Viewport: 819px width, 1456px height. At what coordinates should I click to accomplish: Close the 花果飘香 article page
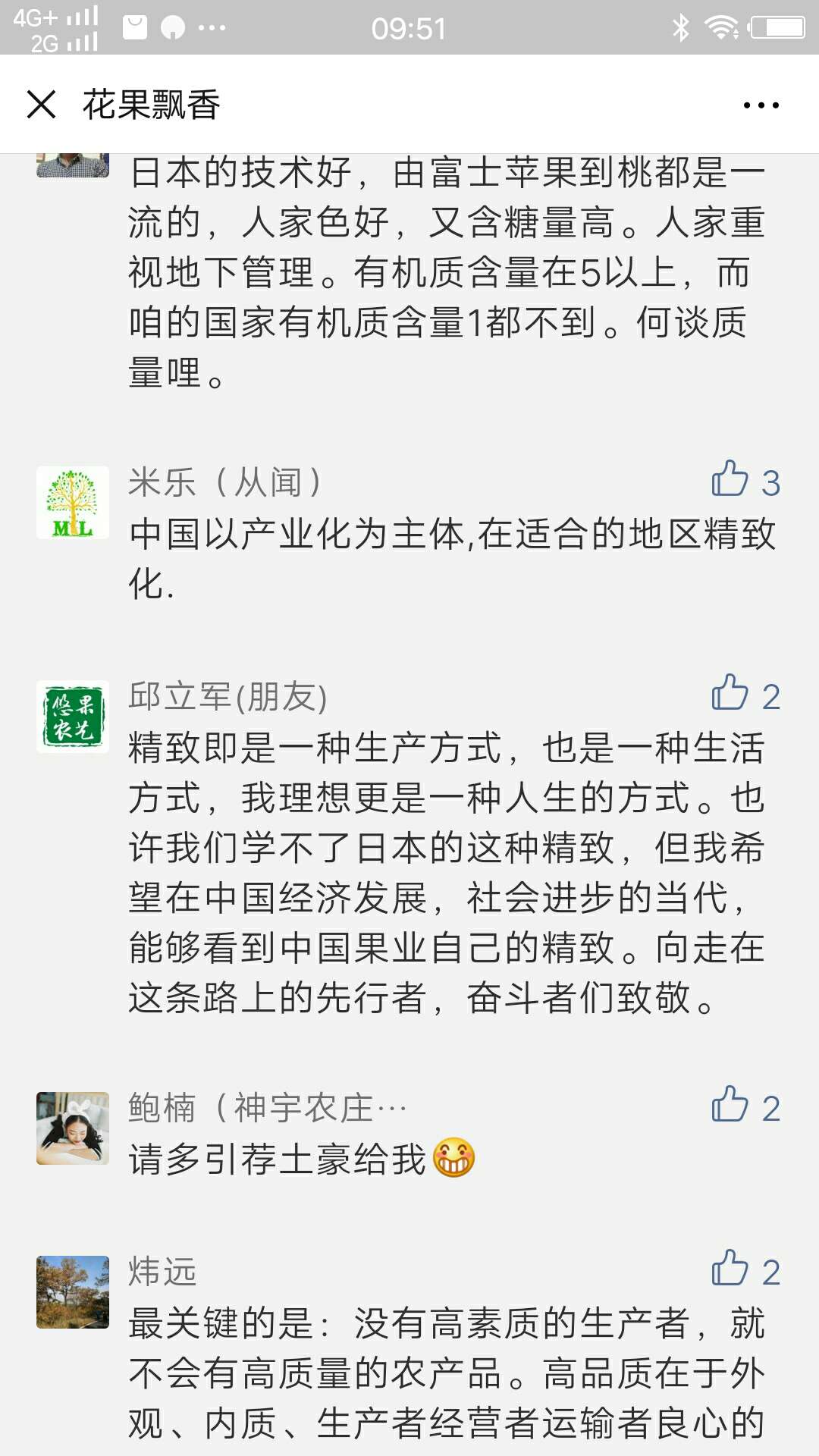(x=42, y=105)
